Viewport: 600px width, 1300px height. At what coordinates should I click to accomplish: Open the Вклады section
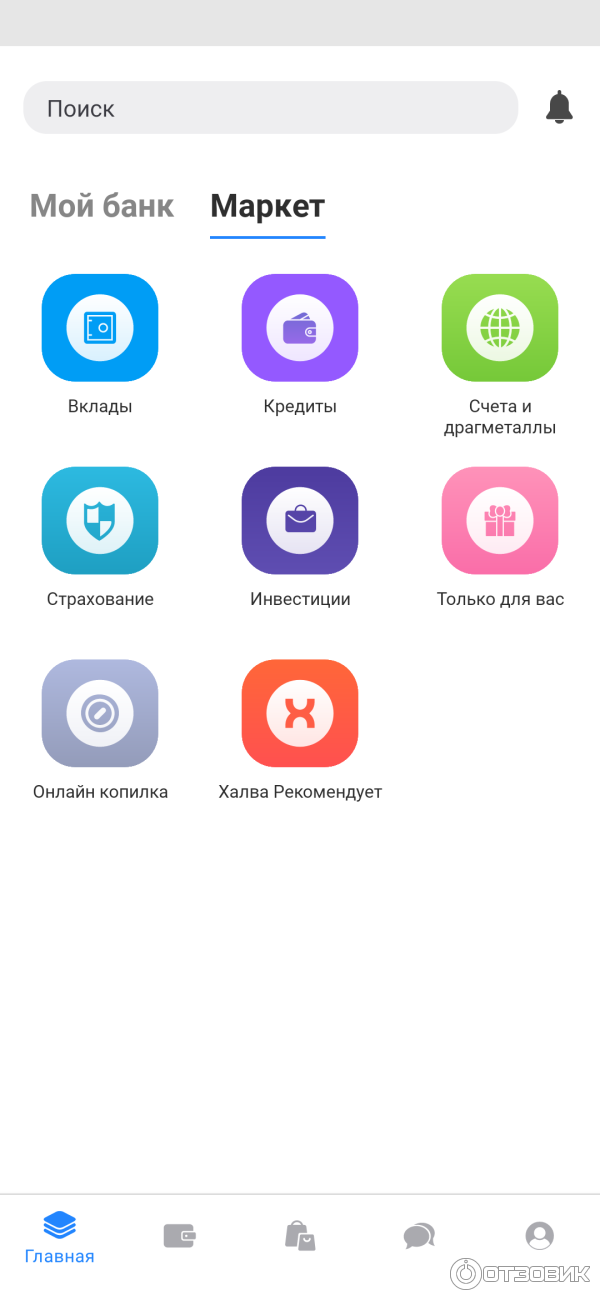pyautogui.click(x=100, y=328)
